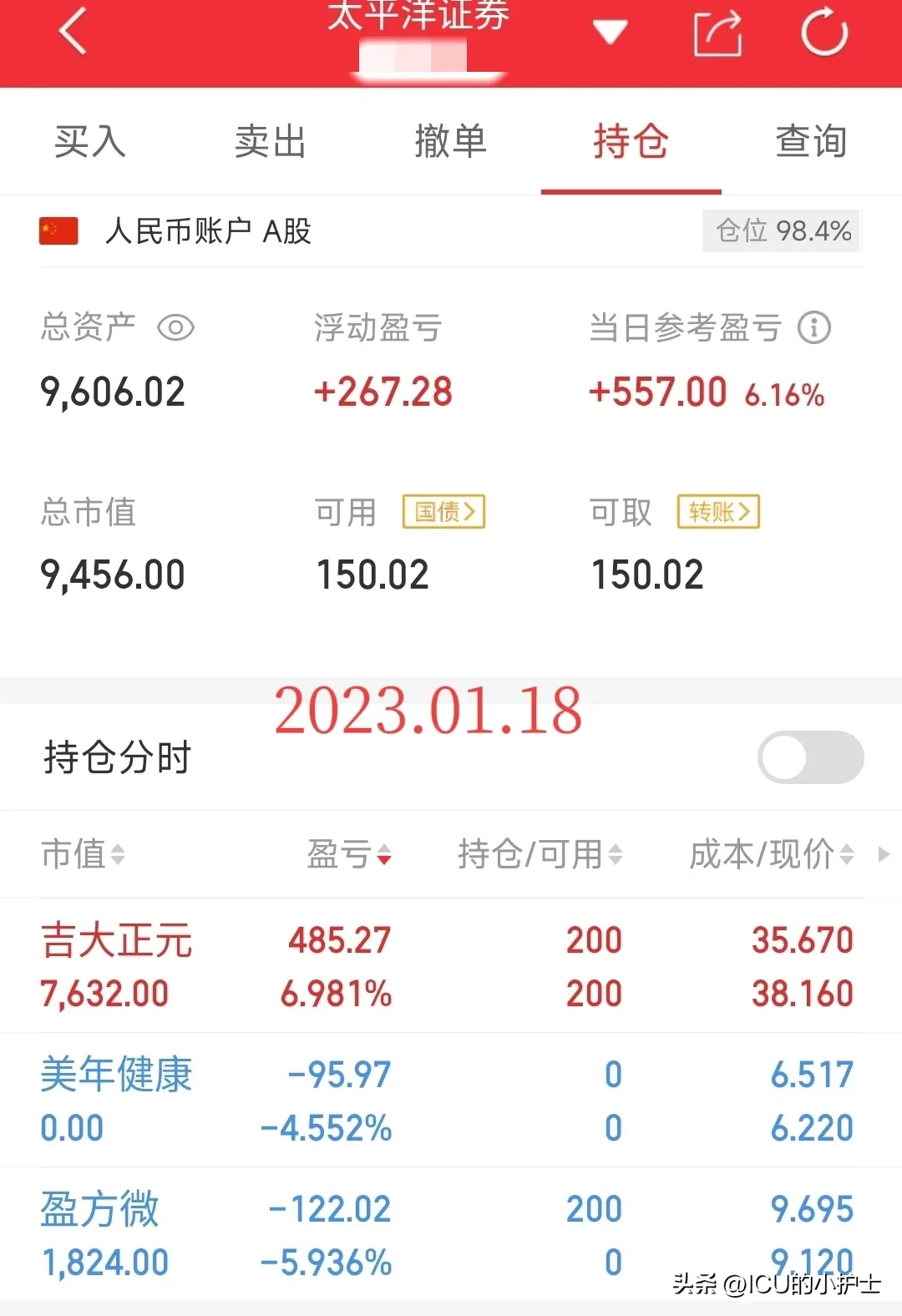Go back using the header arrow

click(x=73, y=33)
